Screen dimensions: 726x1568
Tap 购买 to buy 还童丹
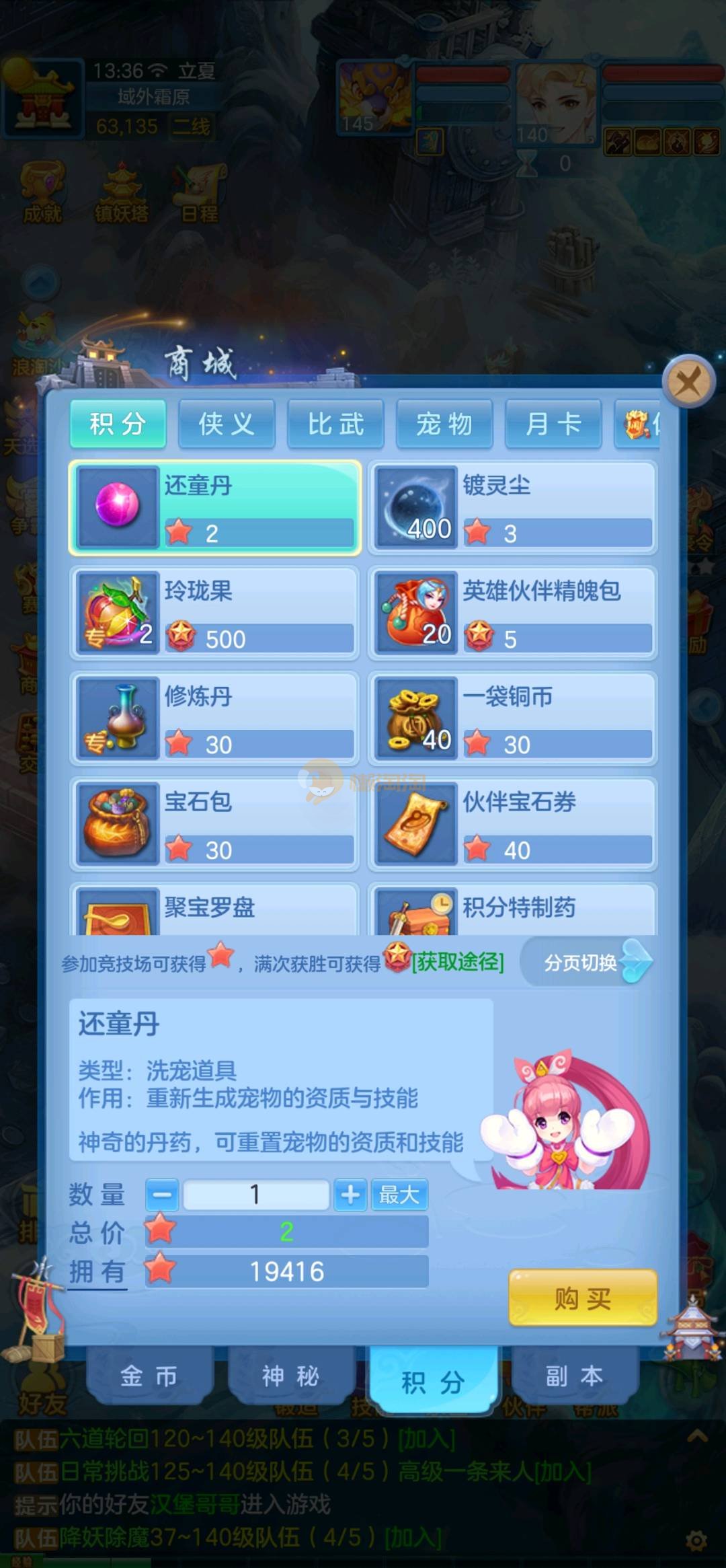(582, 1298)
